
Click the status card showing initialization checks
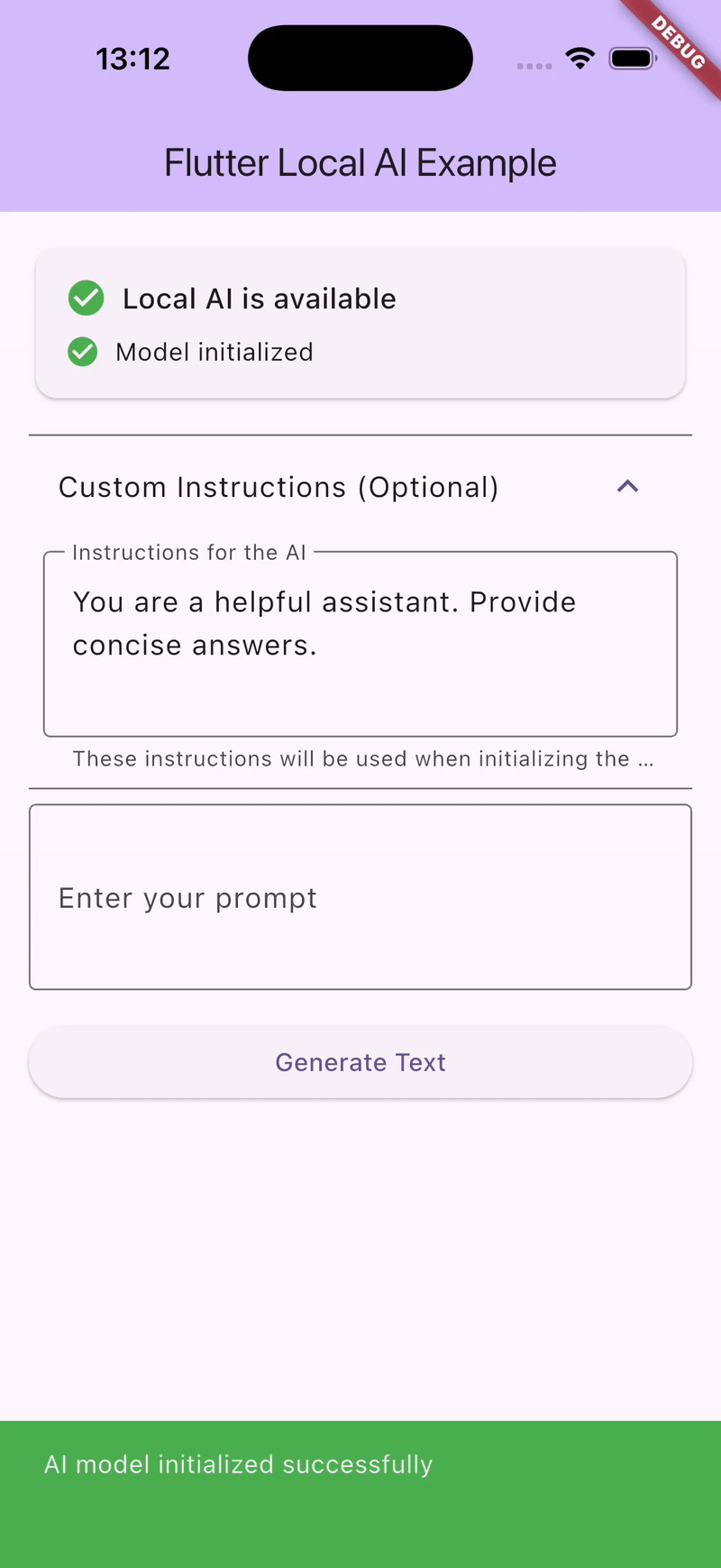coord(360,322)
